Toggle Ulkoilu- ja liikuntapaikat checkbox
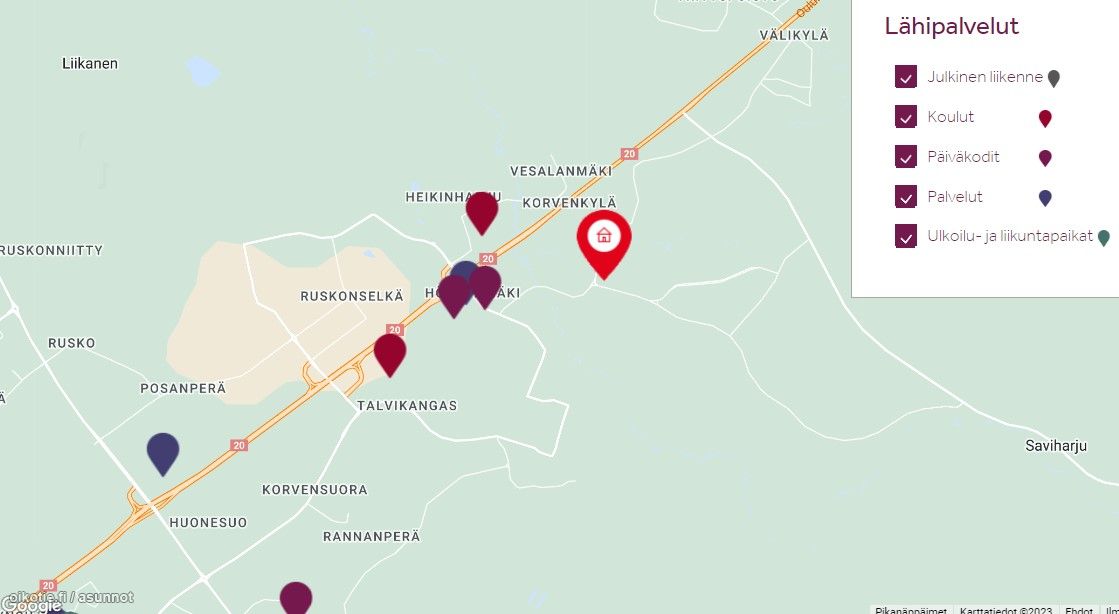Screen dimensions: 1119x614 pyautogui.click(x=906, y=237)
